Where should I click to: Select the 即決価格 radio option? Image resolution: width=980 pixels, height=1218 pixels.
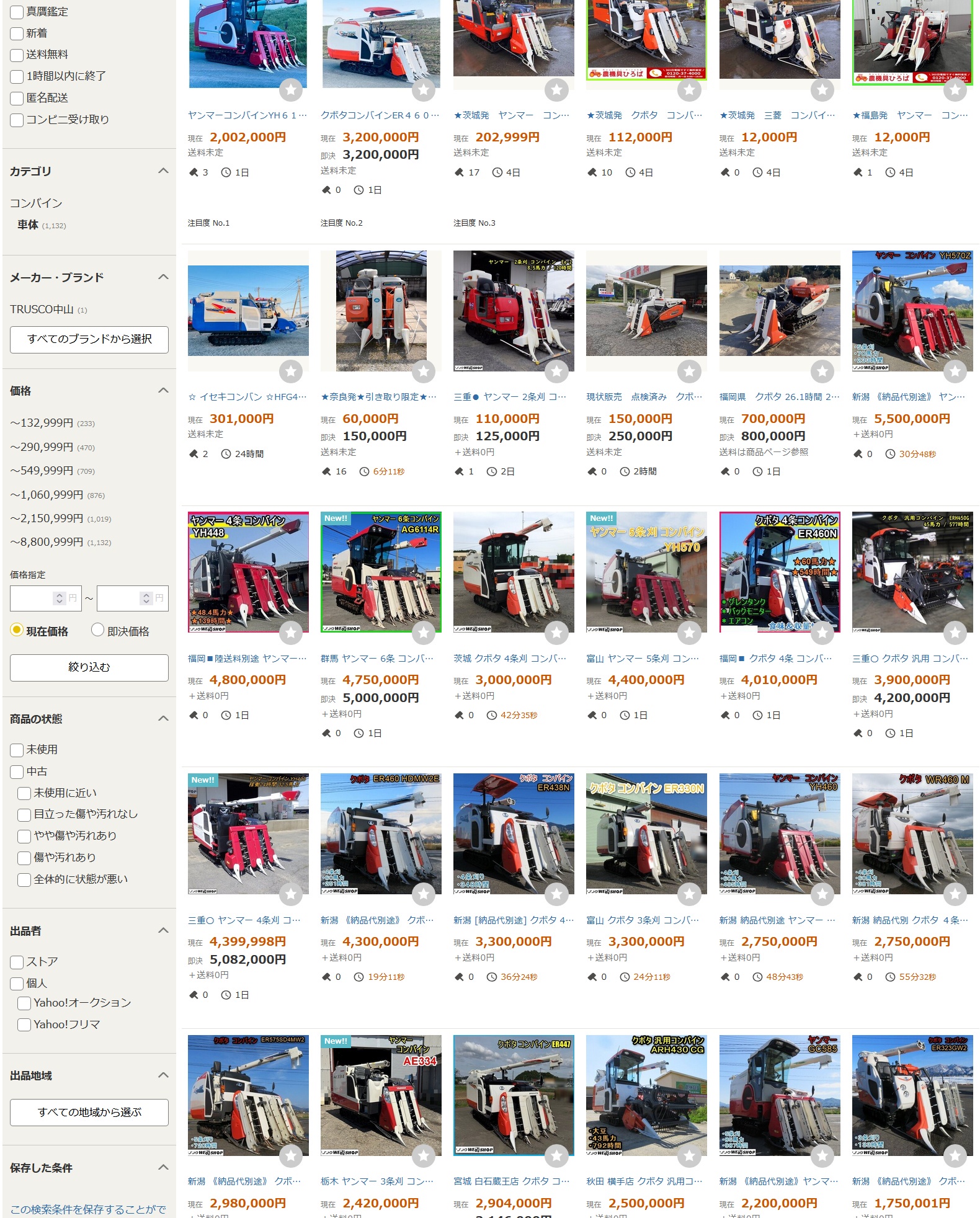tap(97, 630)
